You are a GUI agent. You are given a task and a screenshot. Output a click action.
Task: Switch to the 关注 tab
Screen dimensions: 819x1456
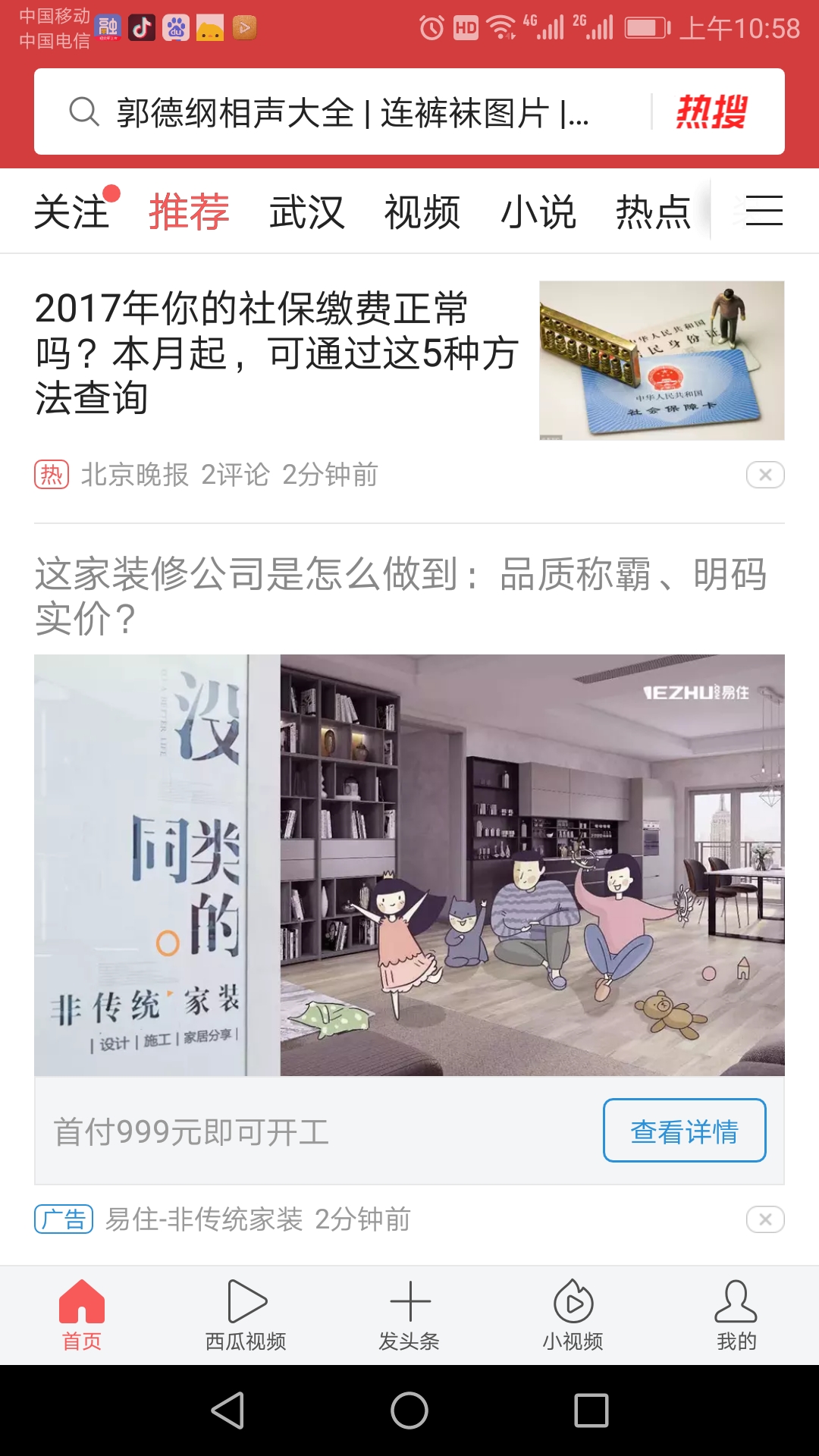point(73,211)
